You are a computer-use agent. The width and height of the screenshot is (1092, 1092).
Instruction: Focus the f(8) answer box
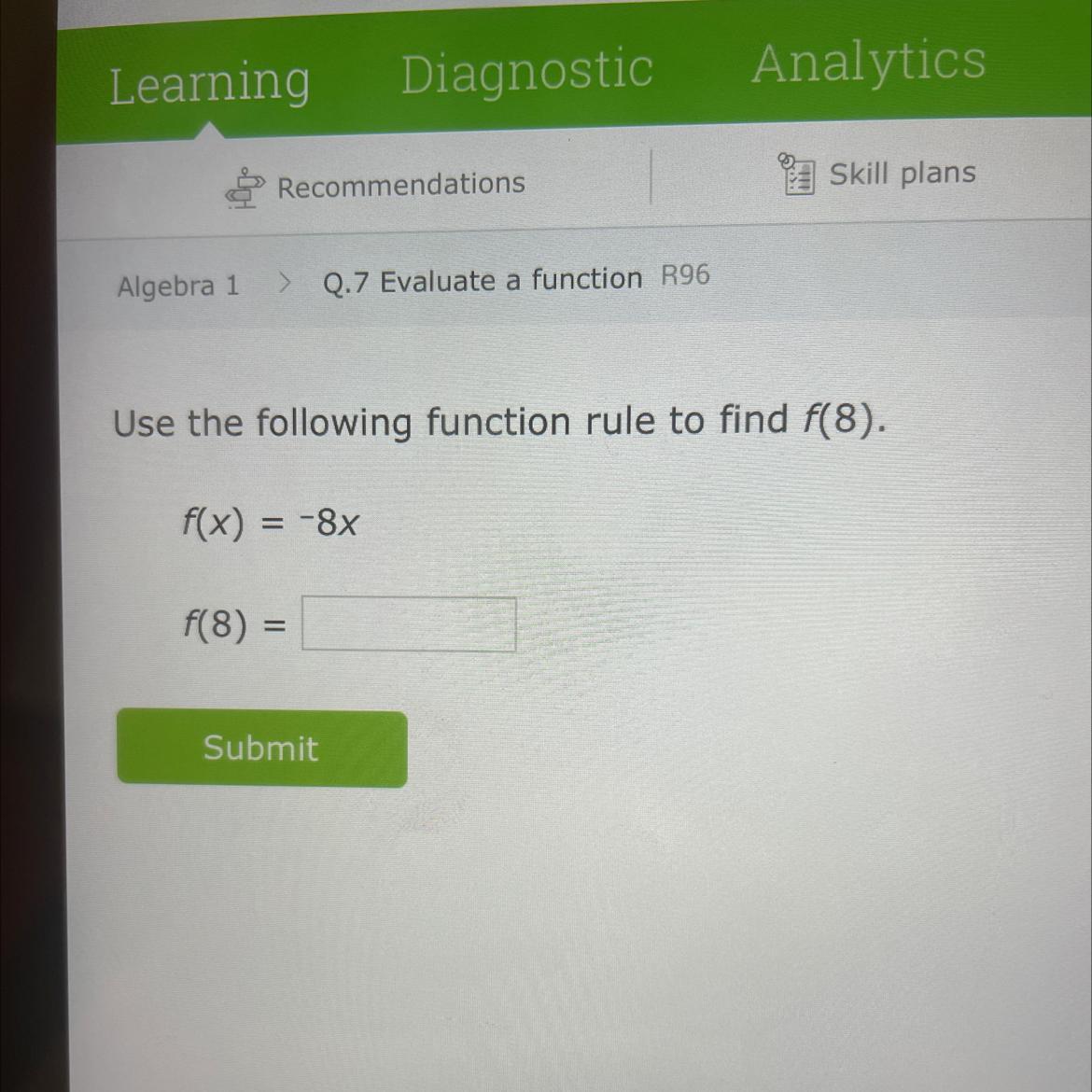coord(409,624)
